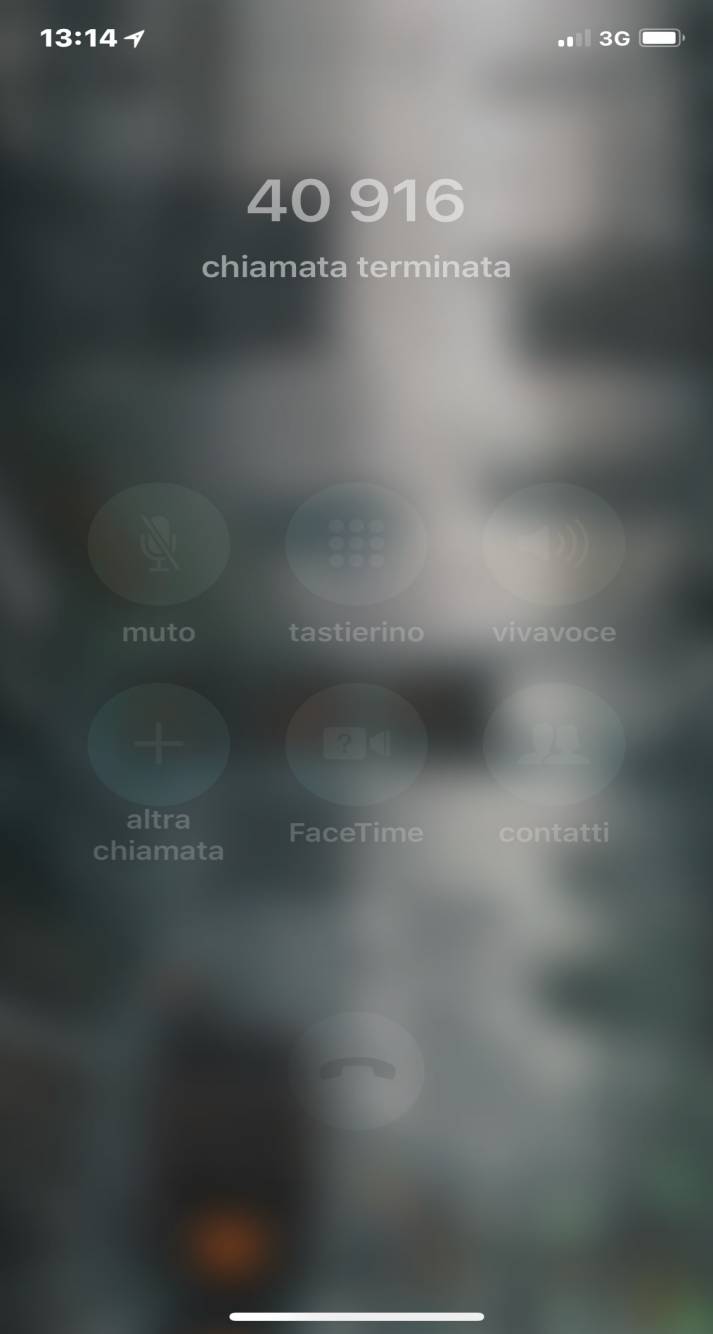
Task: Open the contatti list
Action: pyautogui.click(x=553, y=745)
